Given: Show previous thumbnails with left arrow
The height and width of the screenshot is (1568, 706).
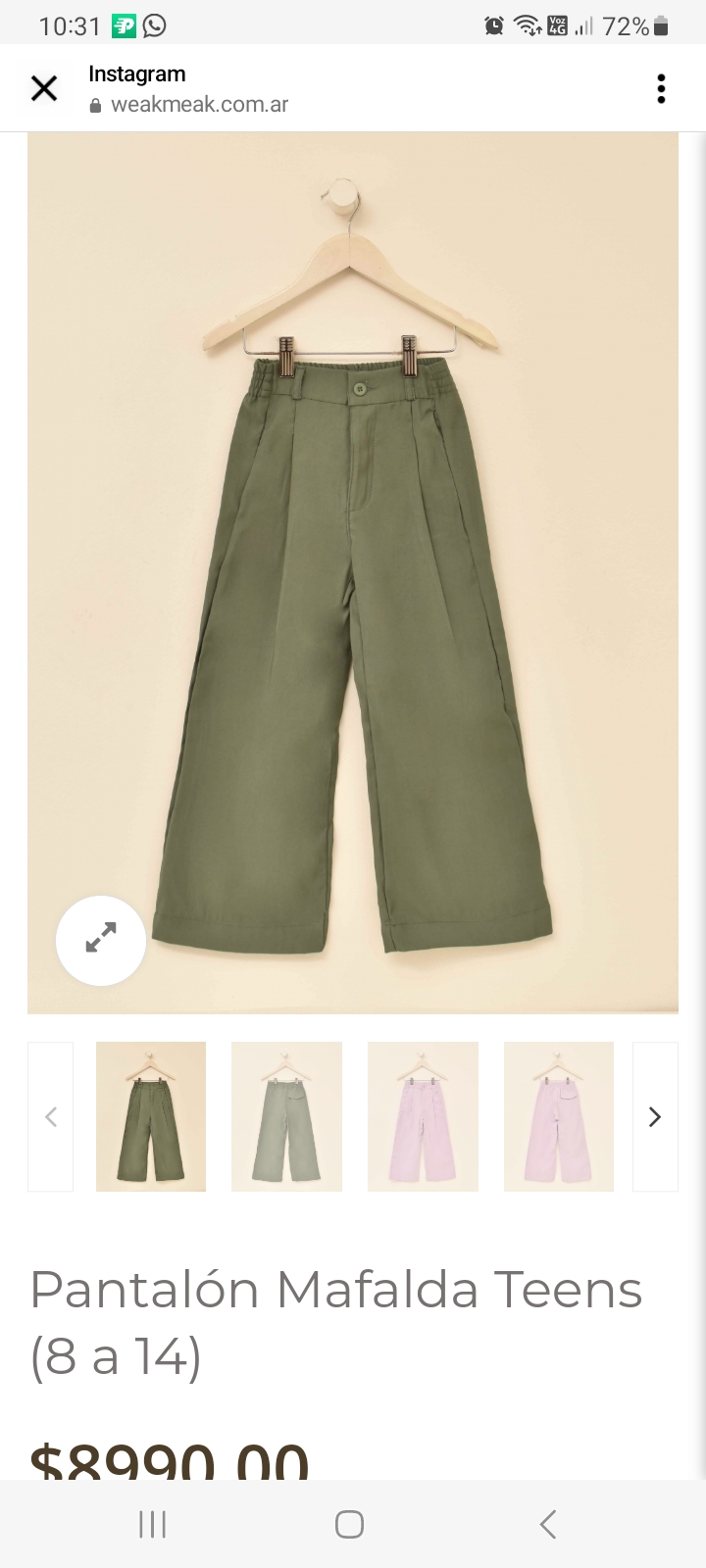Looking at the screenshot, I should pyautogui.click(x=51, y=1116).
